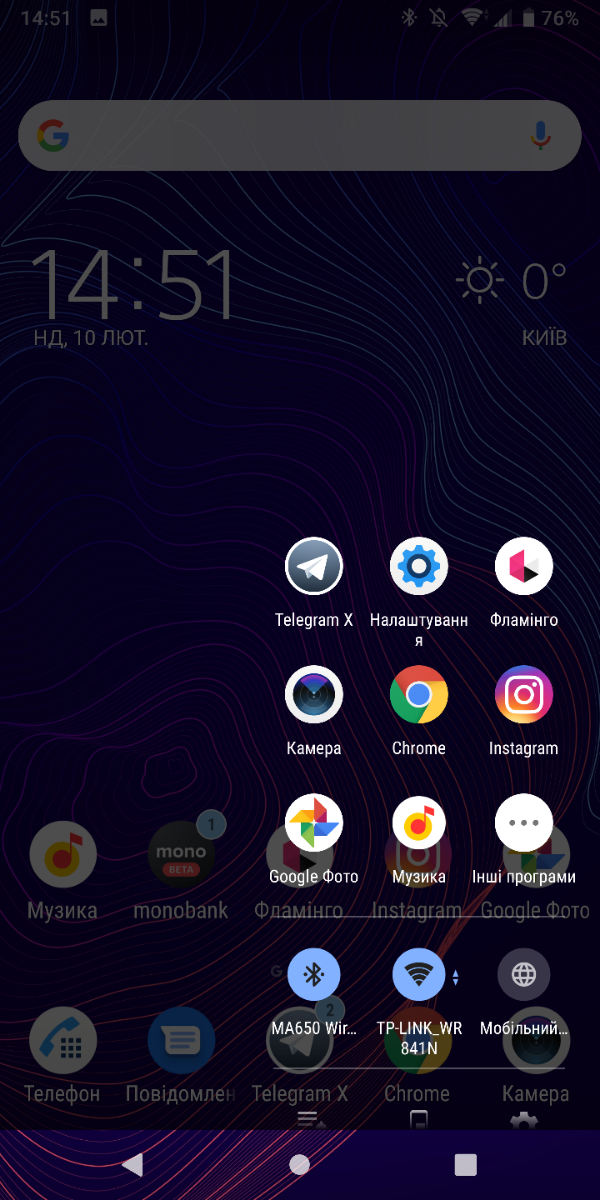The image size is (600, 1200).
Task: Toggle Мобільний data quick setting
Action: click(524, 974)
